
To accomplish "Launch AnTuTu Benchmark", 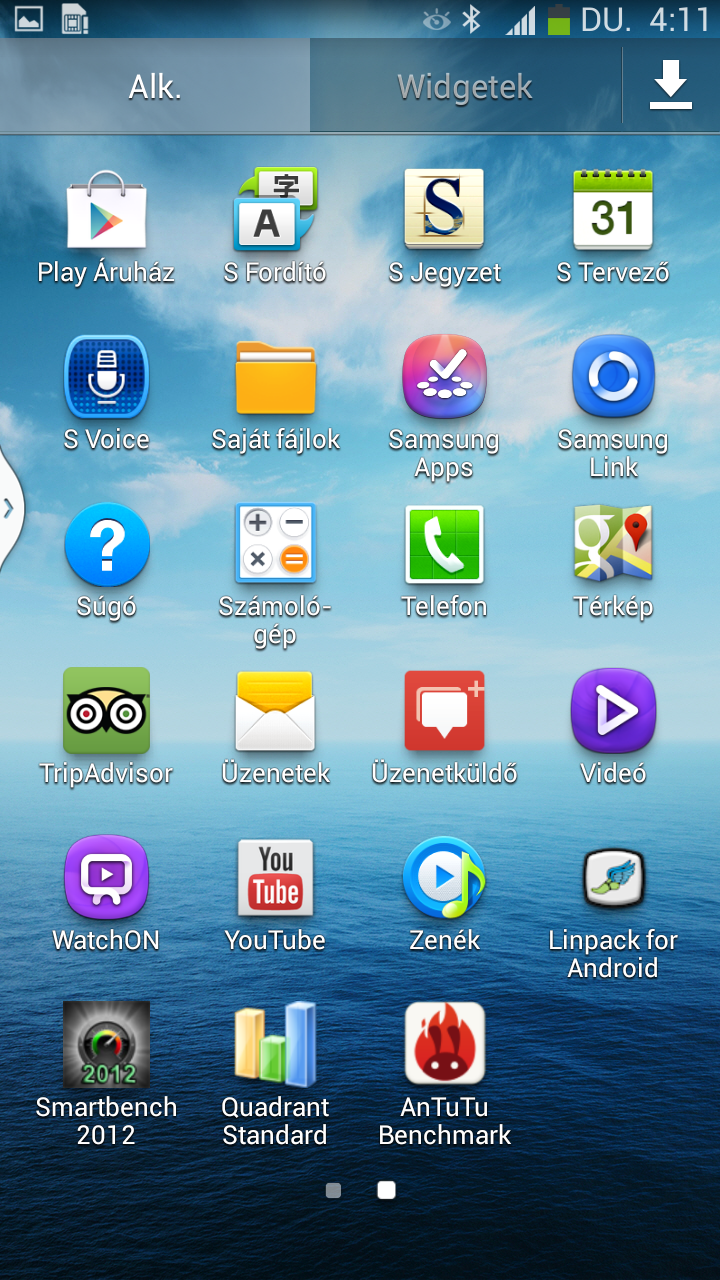I will pos(444,1046).
